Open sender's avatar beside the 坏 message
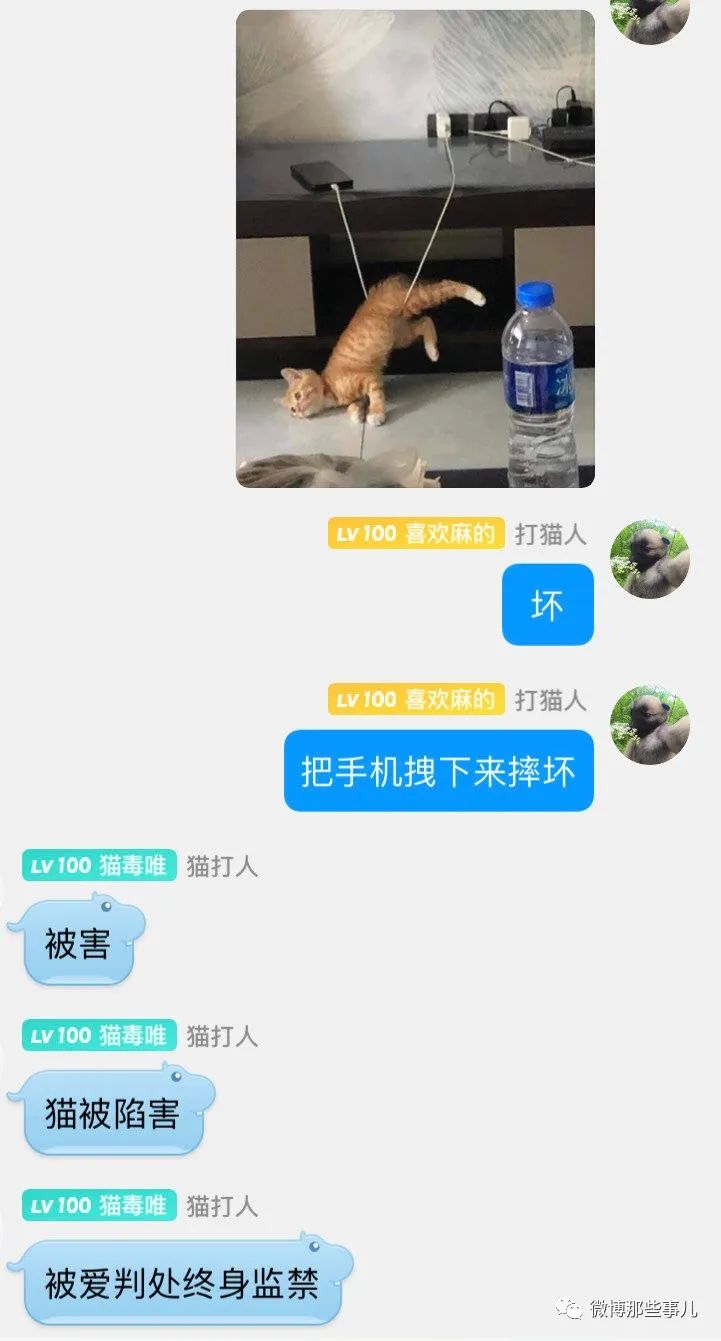The width and height of the screenshot is (721, 1341). pyautogui.click(x=650, y=559)
